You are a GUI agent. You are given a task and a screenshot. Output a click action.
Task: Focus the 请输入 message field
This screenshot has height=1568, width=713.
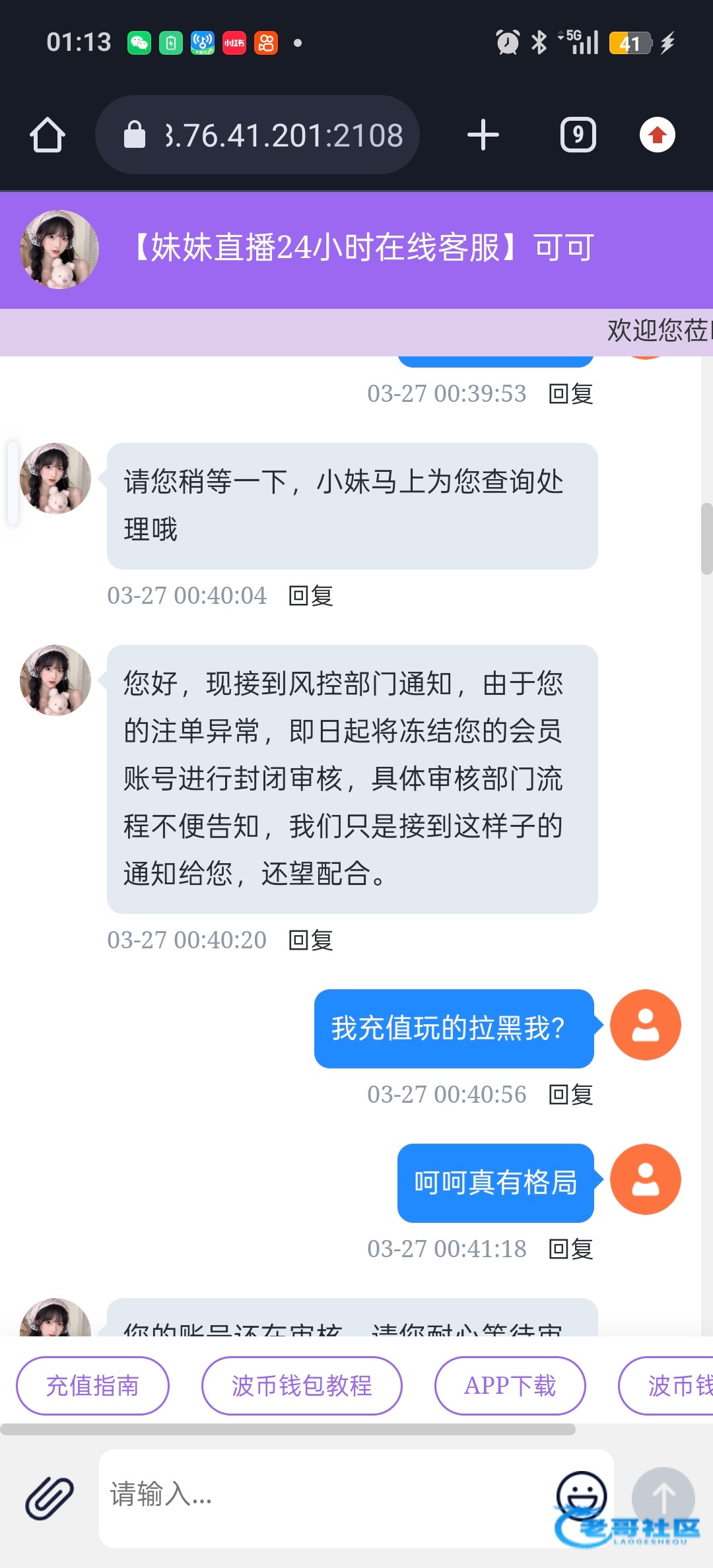[x=323, y=1495]
